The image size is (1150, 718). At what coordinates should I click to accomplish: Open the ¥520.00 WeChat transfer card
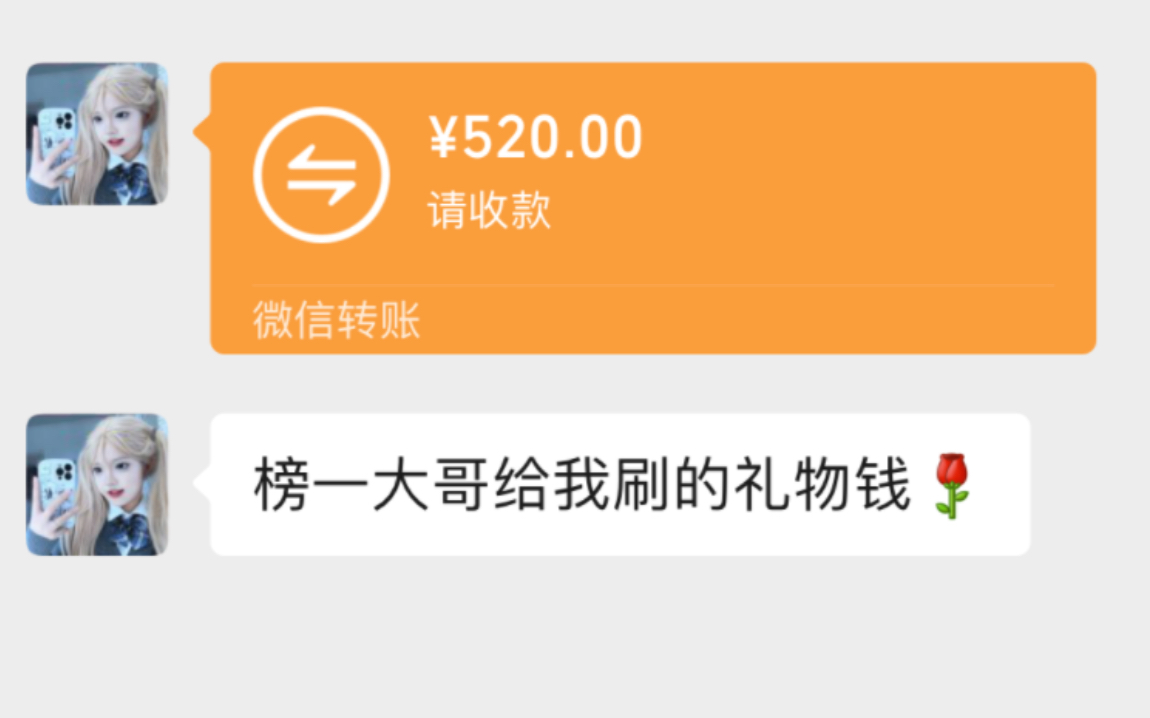coord(652,207)
